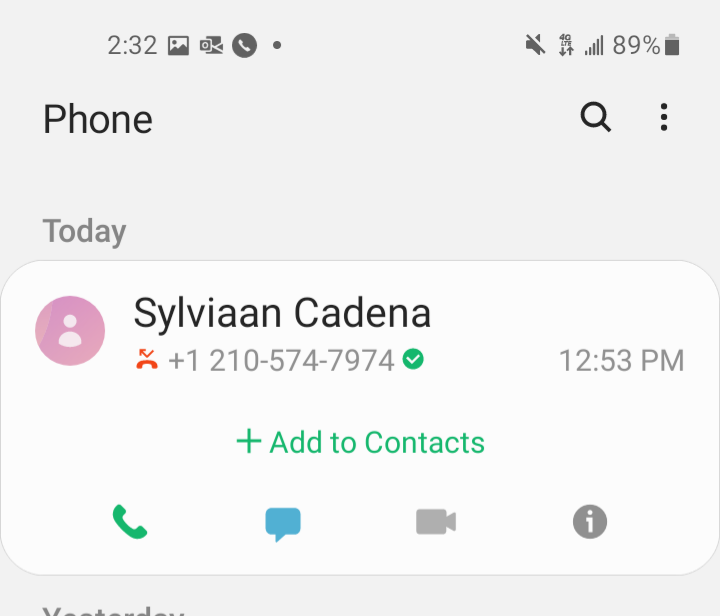This screenshot has width=720, height=616.
Task: Call Sylviaan Cadena back
Action: tap(130, 522)
